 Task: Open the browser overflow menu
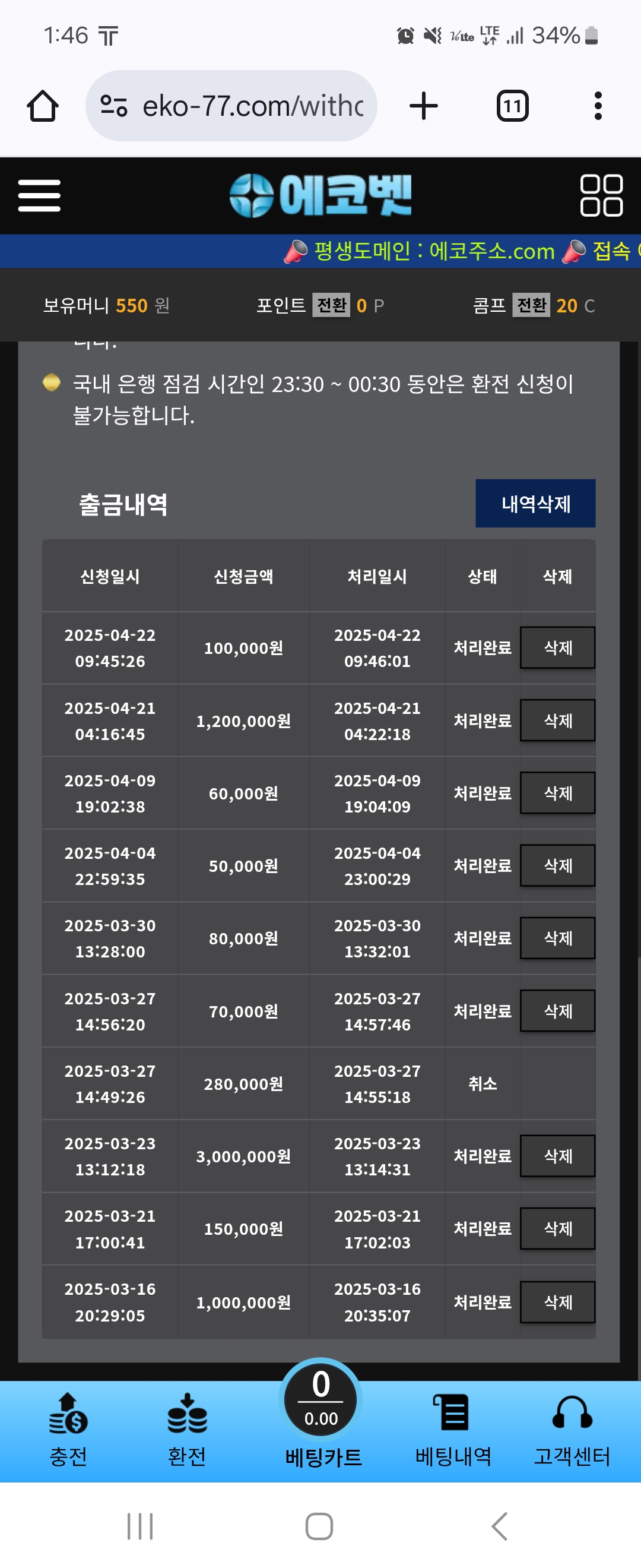coord(598,106)
